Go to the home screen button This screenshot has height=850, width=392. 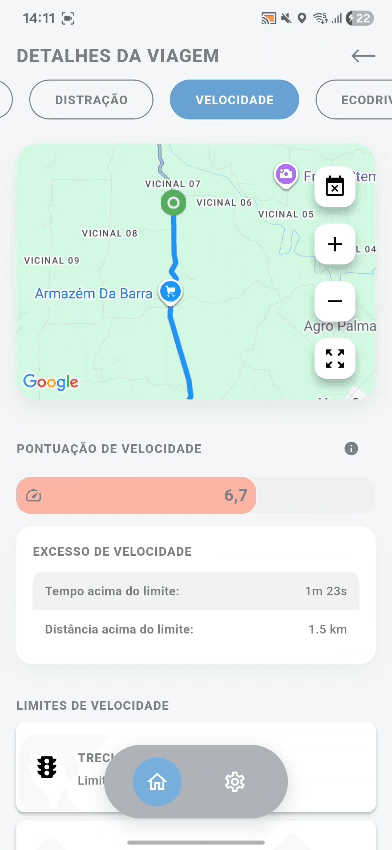157,782
